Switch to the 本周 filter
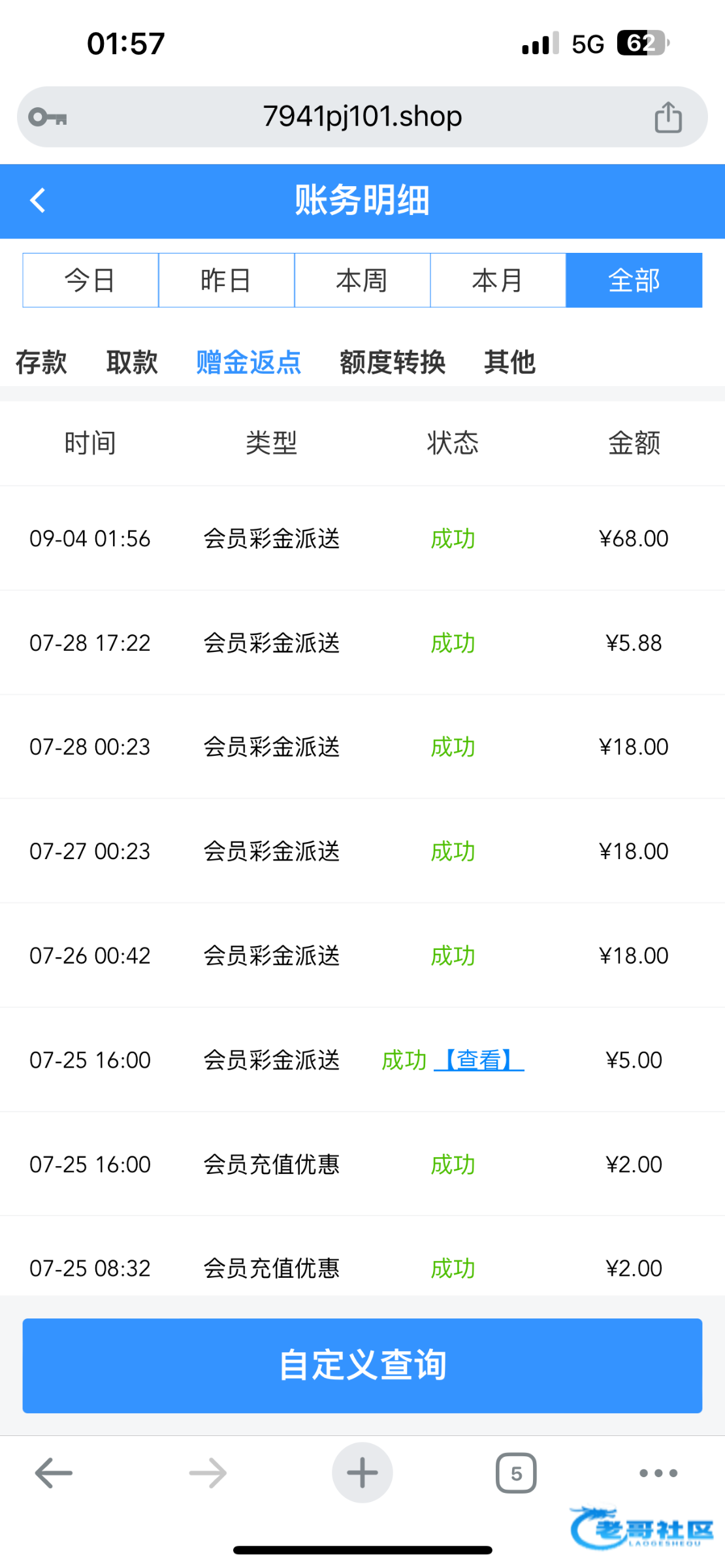The width and height of the screenshot is (725, 1568). pyautogui.click(x=362, y=280)
